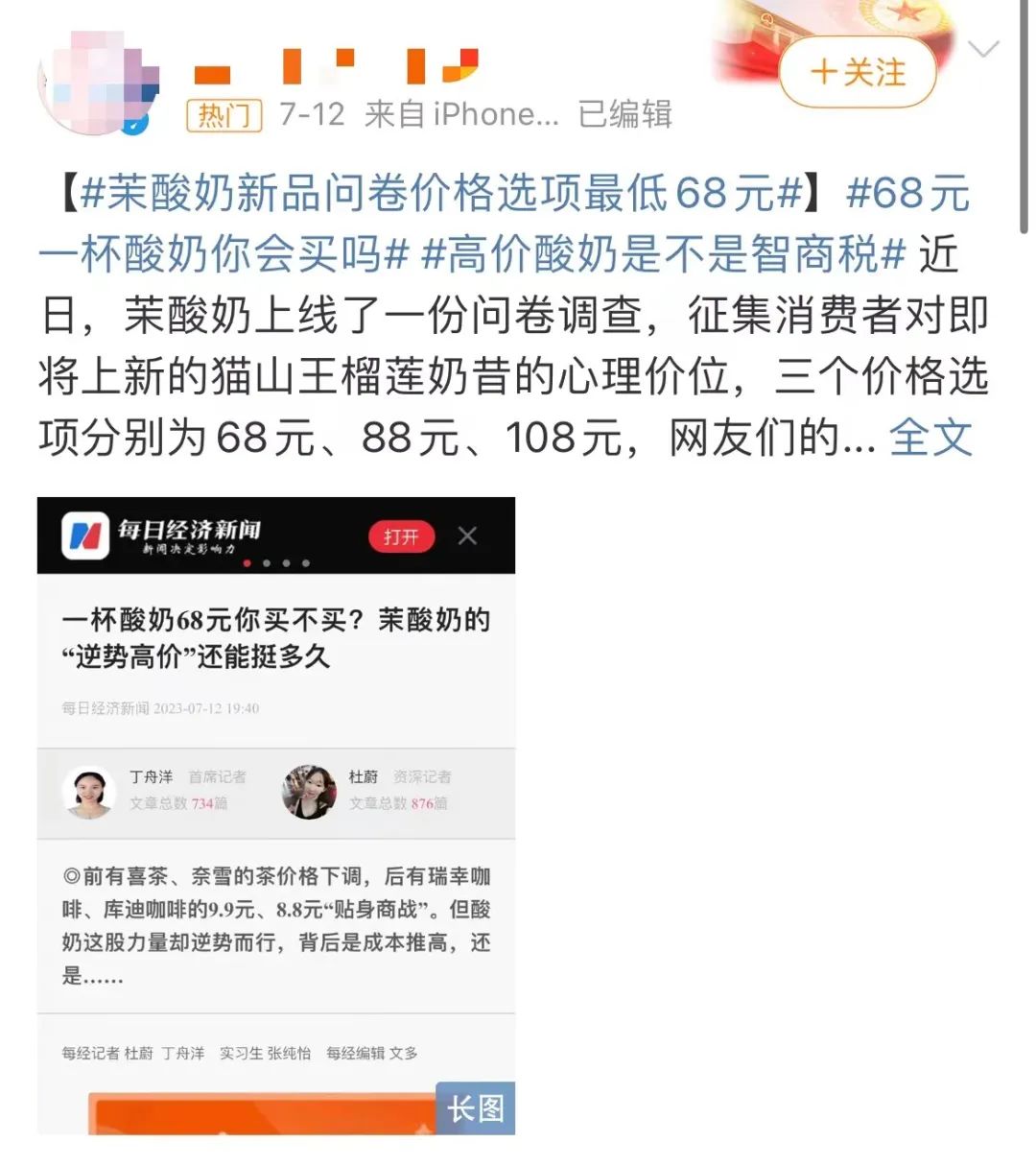
Task: Follow this account with 关注 button
Action: point(858,73)
